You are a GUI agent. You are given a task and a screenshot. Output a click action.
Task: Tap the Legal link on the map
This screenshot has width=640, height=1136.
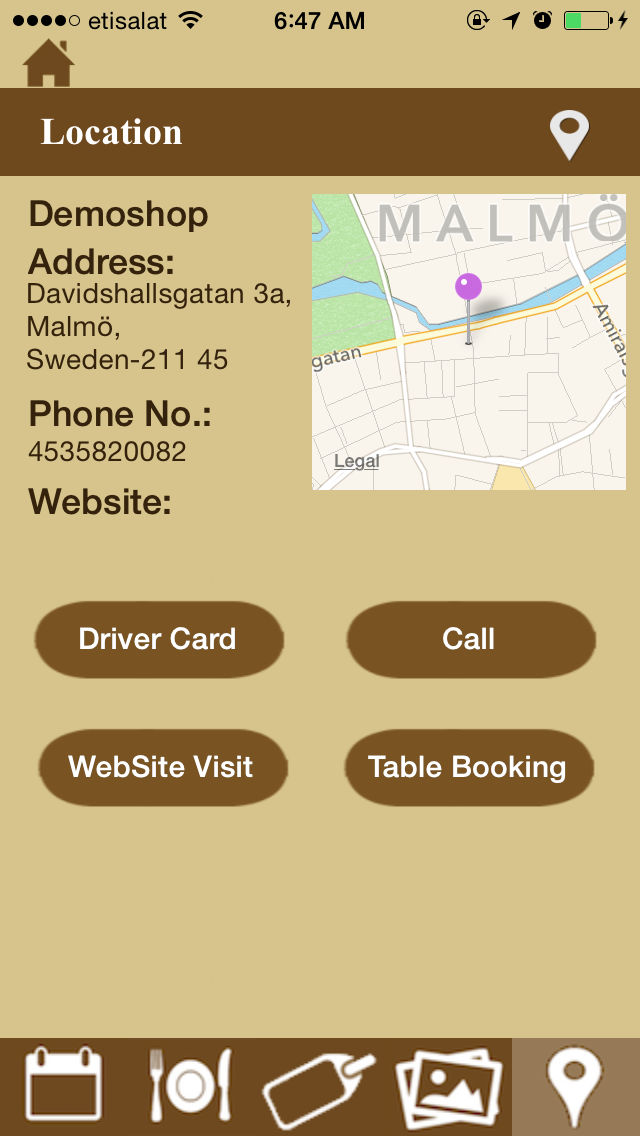click(x=357, y=462)
